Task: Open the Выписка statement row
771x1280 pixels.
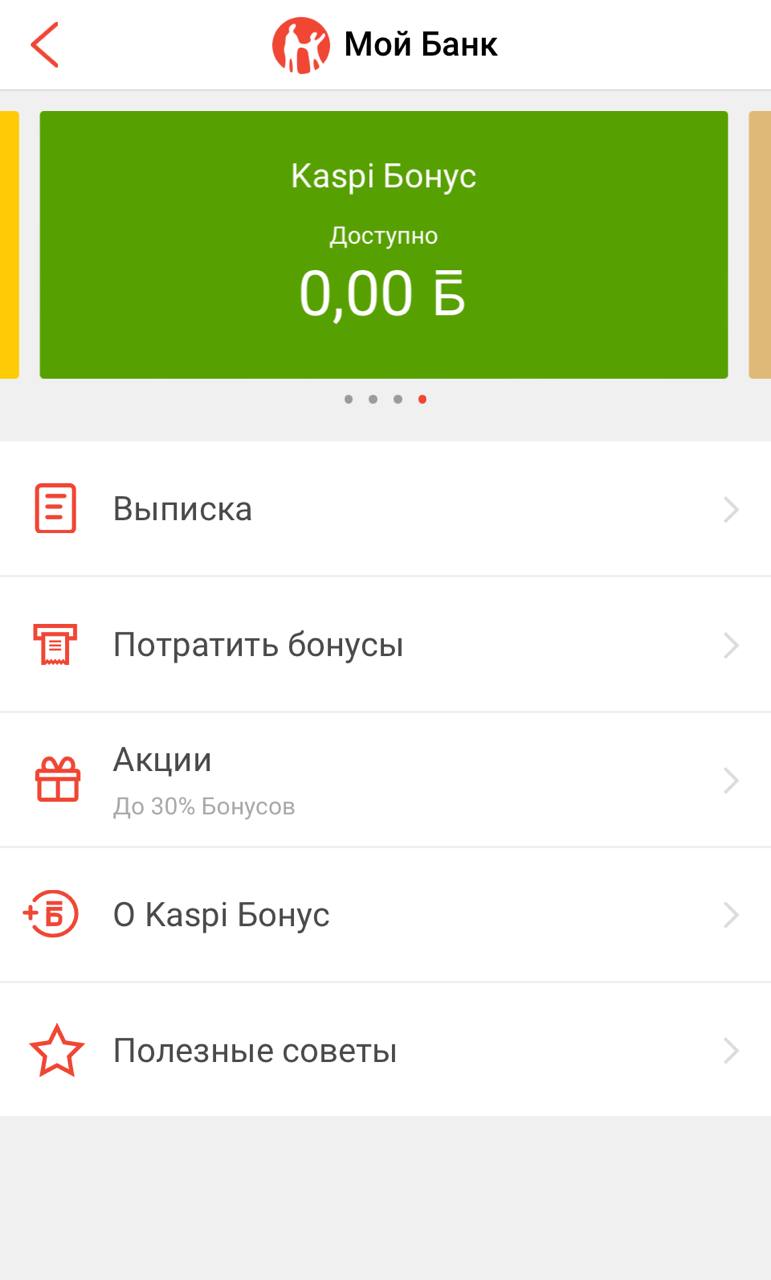Action: (x=385, y=509)
